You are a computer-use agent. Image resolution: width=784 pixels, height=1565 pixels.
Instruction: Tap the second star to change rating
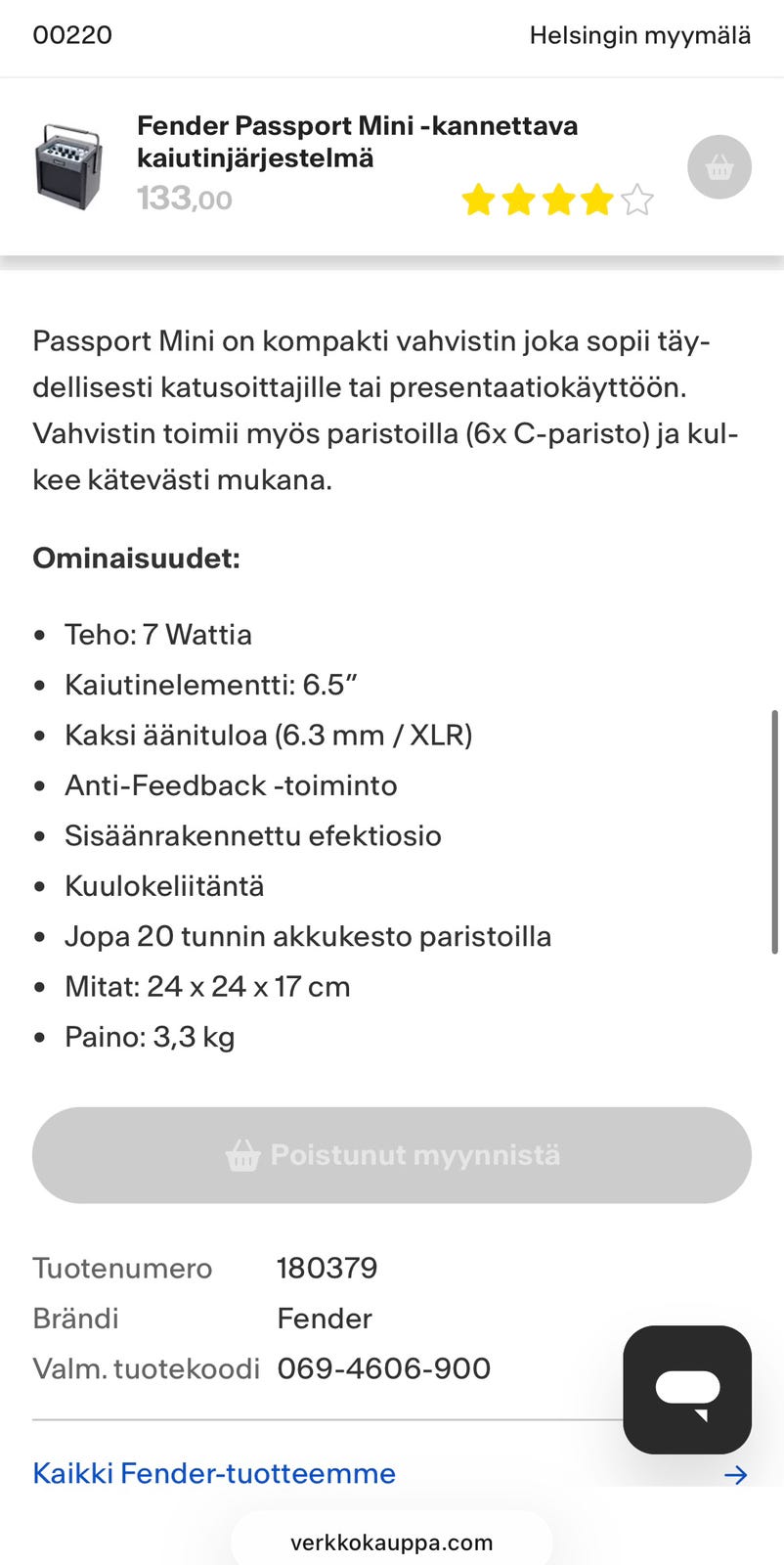[519, 199]
